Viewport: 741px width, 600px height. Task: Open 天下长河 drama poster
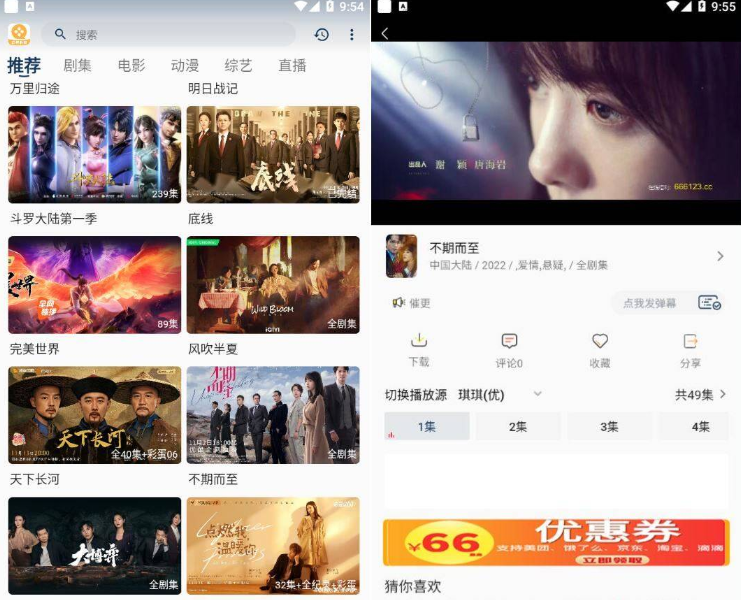[x=95, y=415]
